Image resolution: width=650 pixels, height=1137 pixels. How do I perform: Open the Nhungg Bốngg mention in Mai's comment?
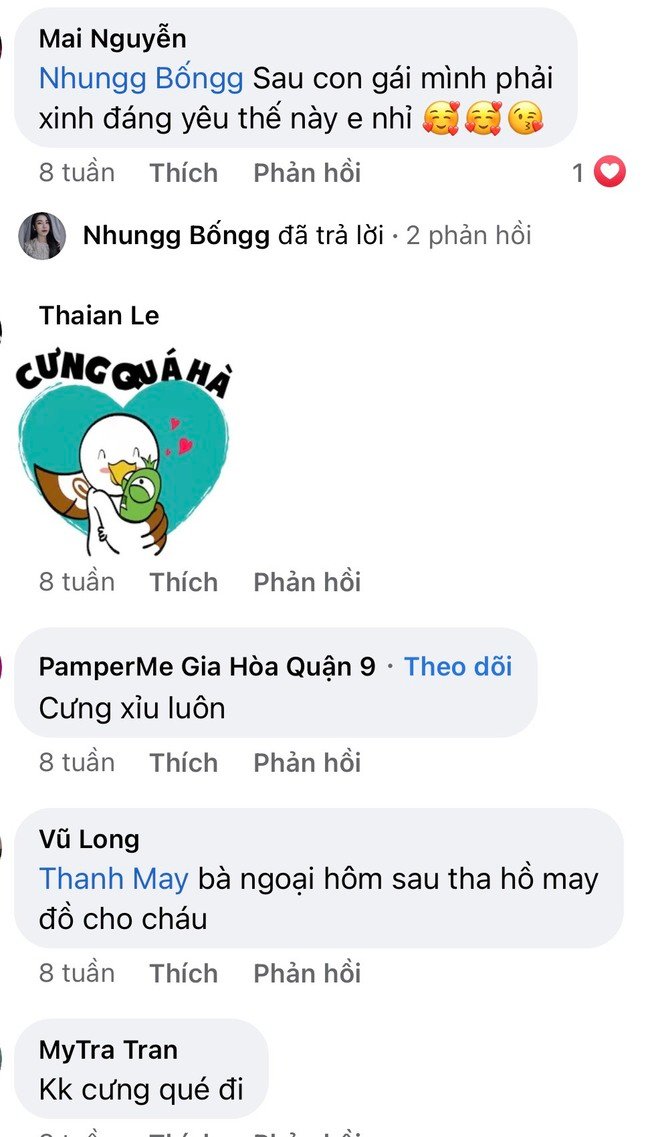pos(141,78)
